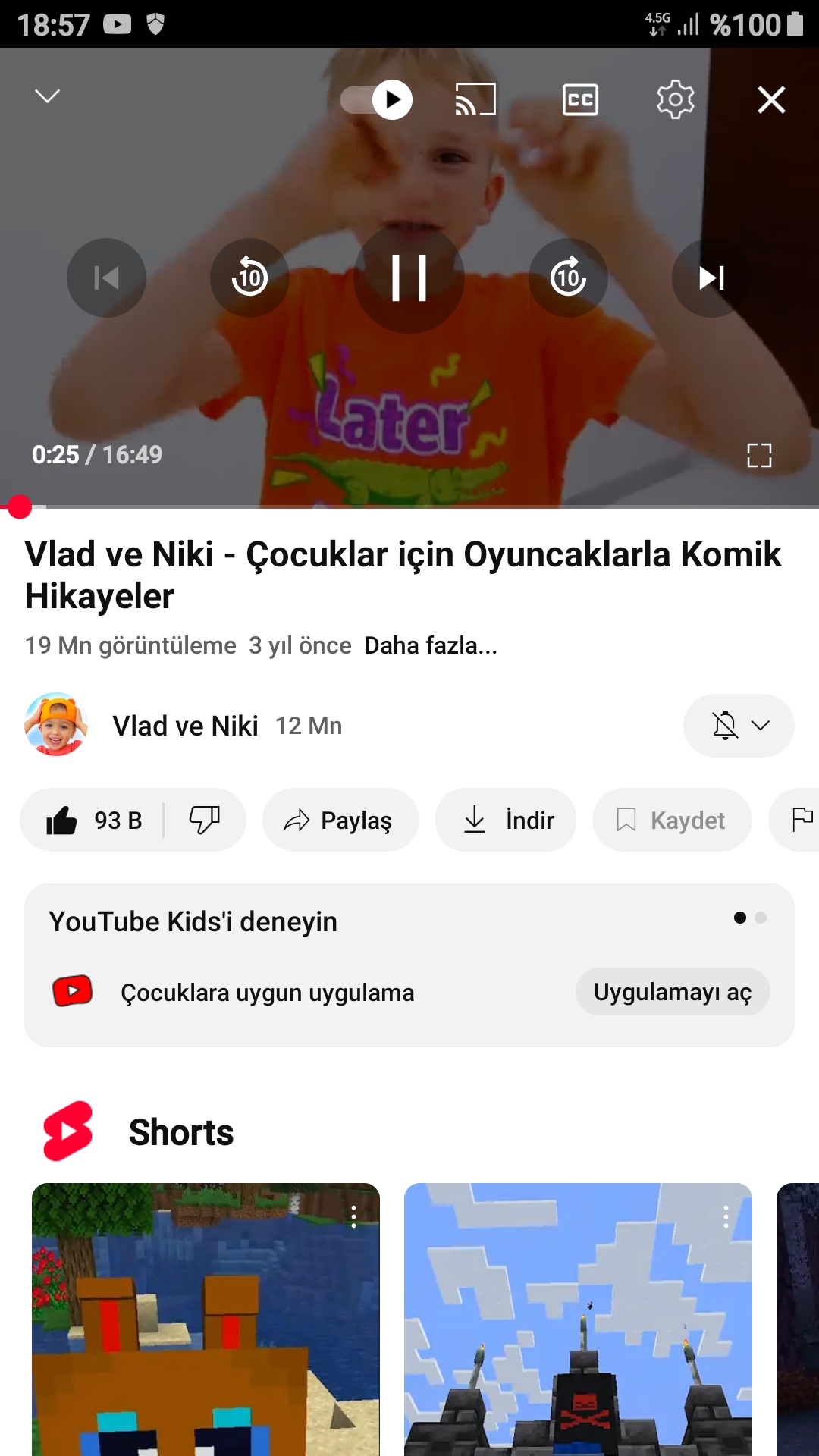Skip forward 10 seconds
The height and width of the screenshot is (1456, 819).
click(568, 278)
